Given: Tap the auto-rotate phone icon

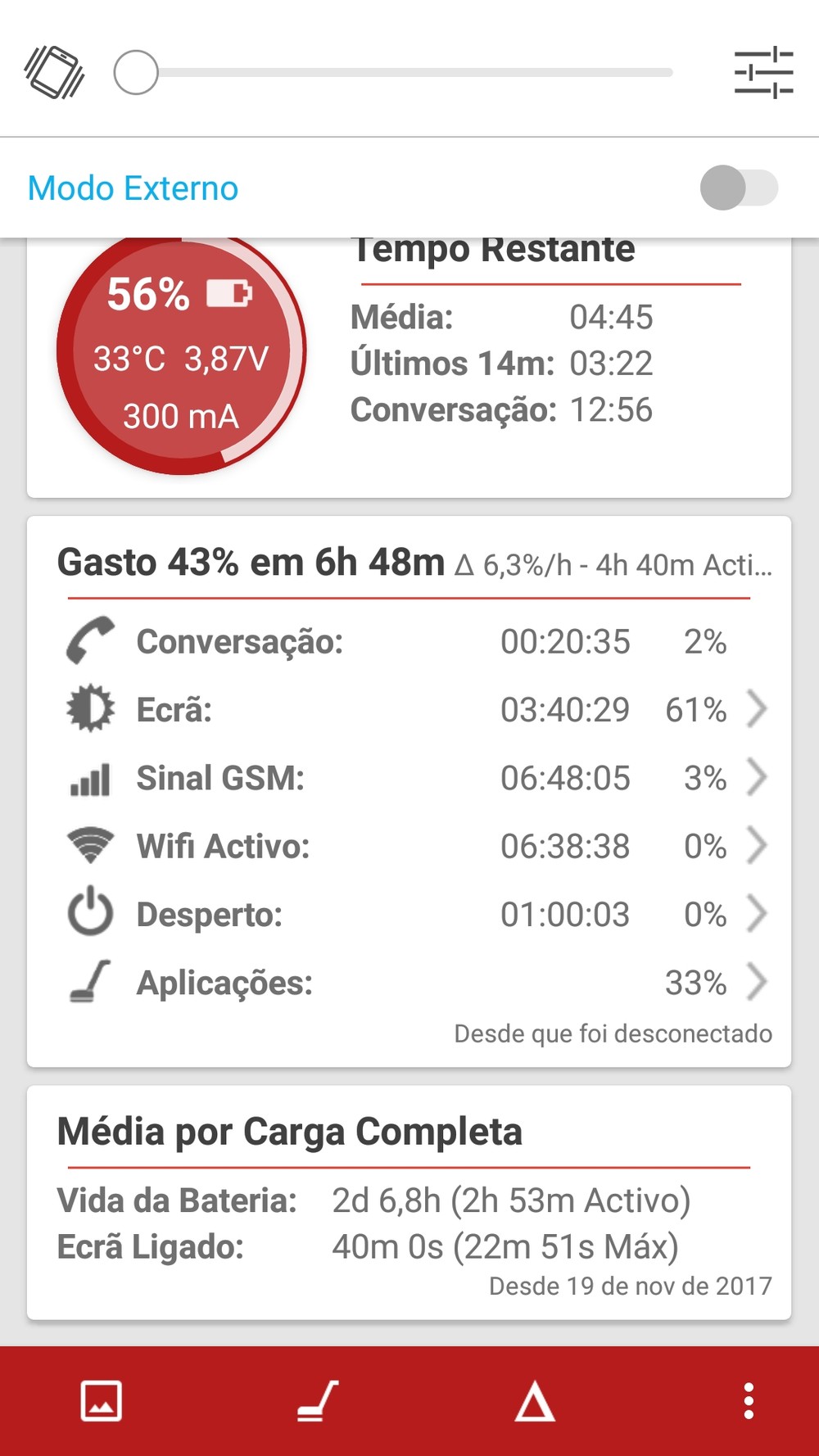Looking at the screenshot, I should click(54, 73).
